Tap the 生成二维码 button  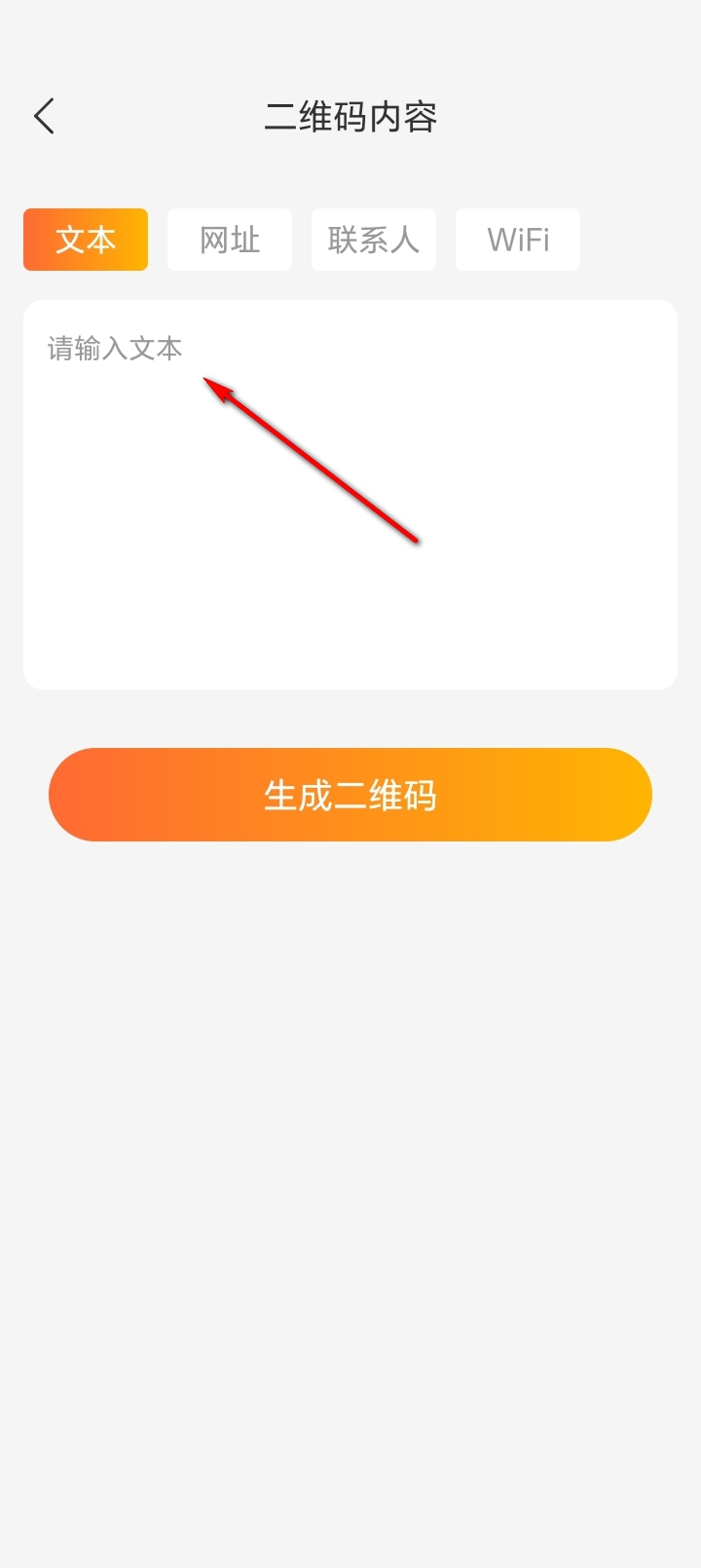point(350,795)
